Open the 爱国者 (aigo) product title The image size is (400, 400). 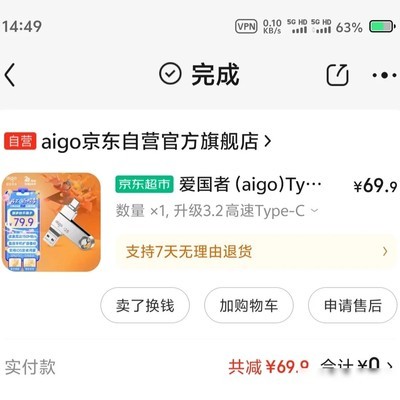pos(250,184)
